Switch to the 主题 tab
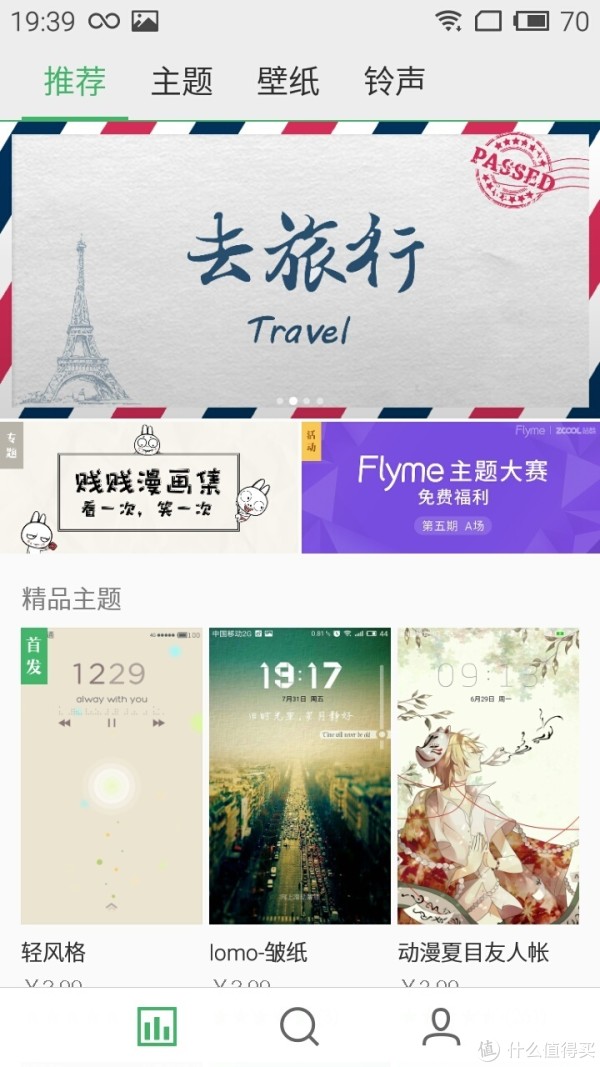Viewport: 600px width, 1067px height. [182, 82]
